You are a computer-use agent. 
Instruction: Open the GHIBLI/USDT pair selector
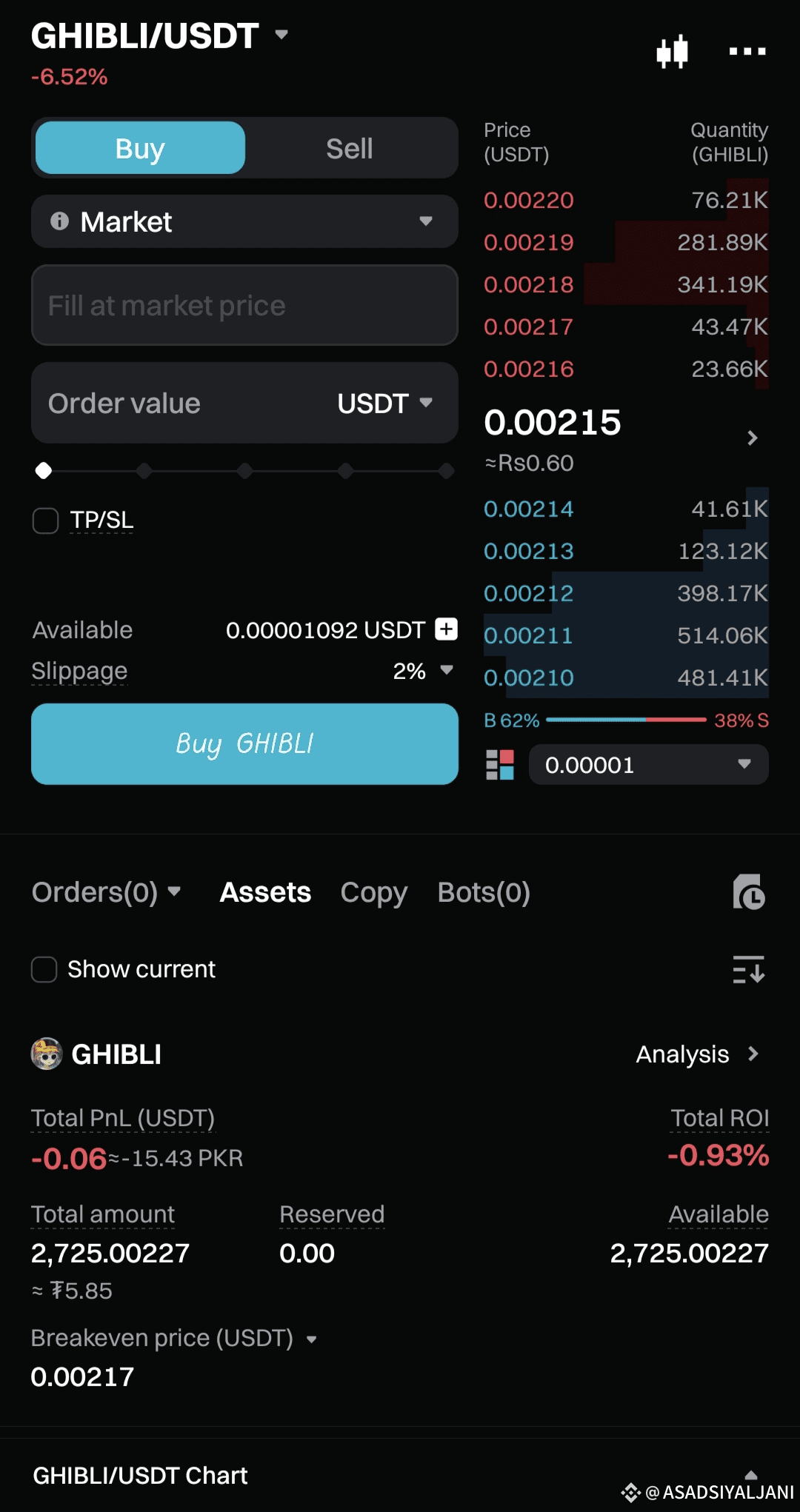159,36
